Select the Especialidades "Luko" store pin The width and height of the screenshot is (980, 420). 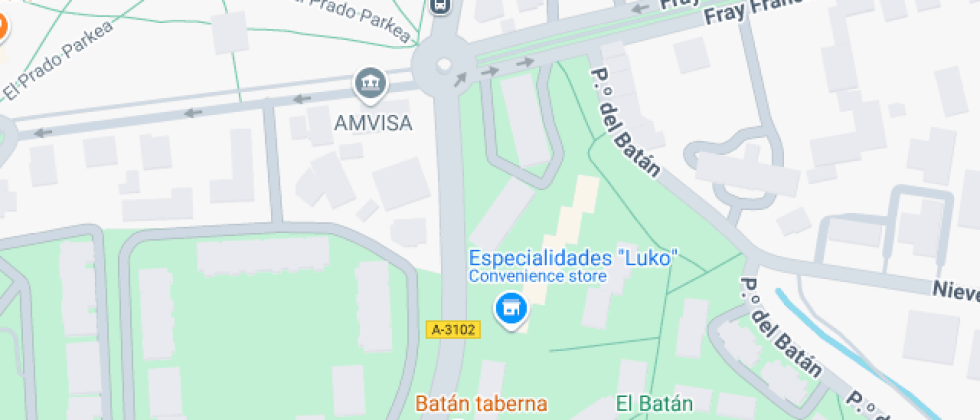pos(511,308)
